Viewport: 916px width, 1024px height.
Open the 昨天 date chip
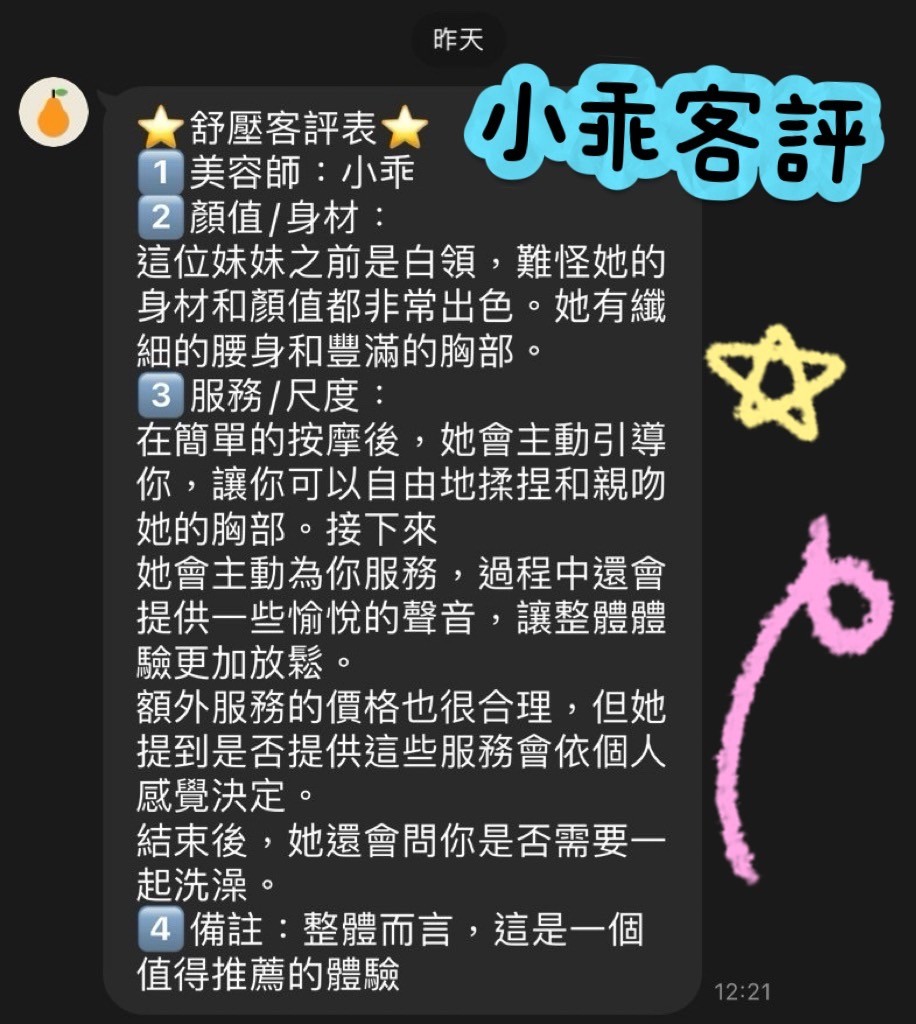457,39
